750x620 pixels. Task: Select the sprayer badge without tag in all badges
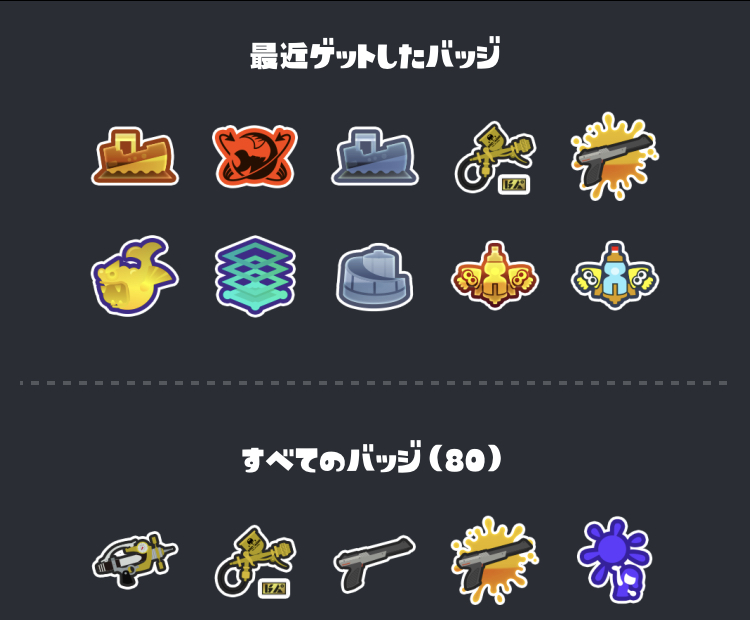135,560
